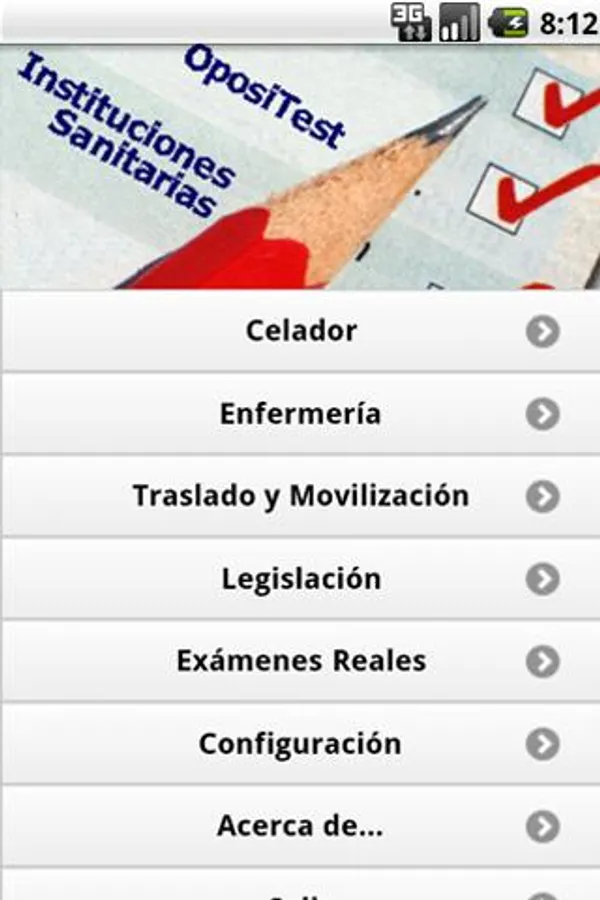Tap Acerca de... row
The width and height of the screenshot is (600, 900).
coord(300,827)
